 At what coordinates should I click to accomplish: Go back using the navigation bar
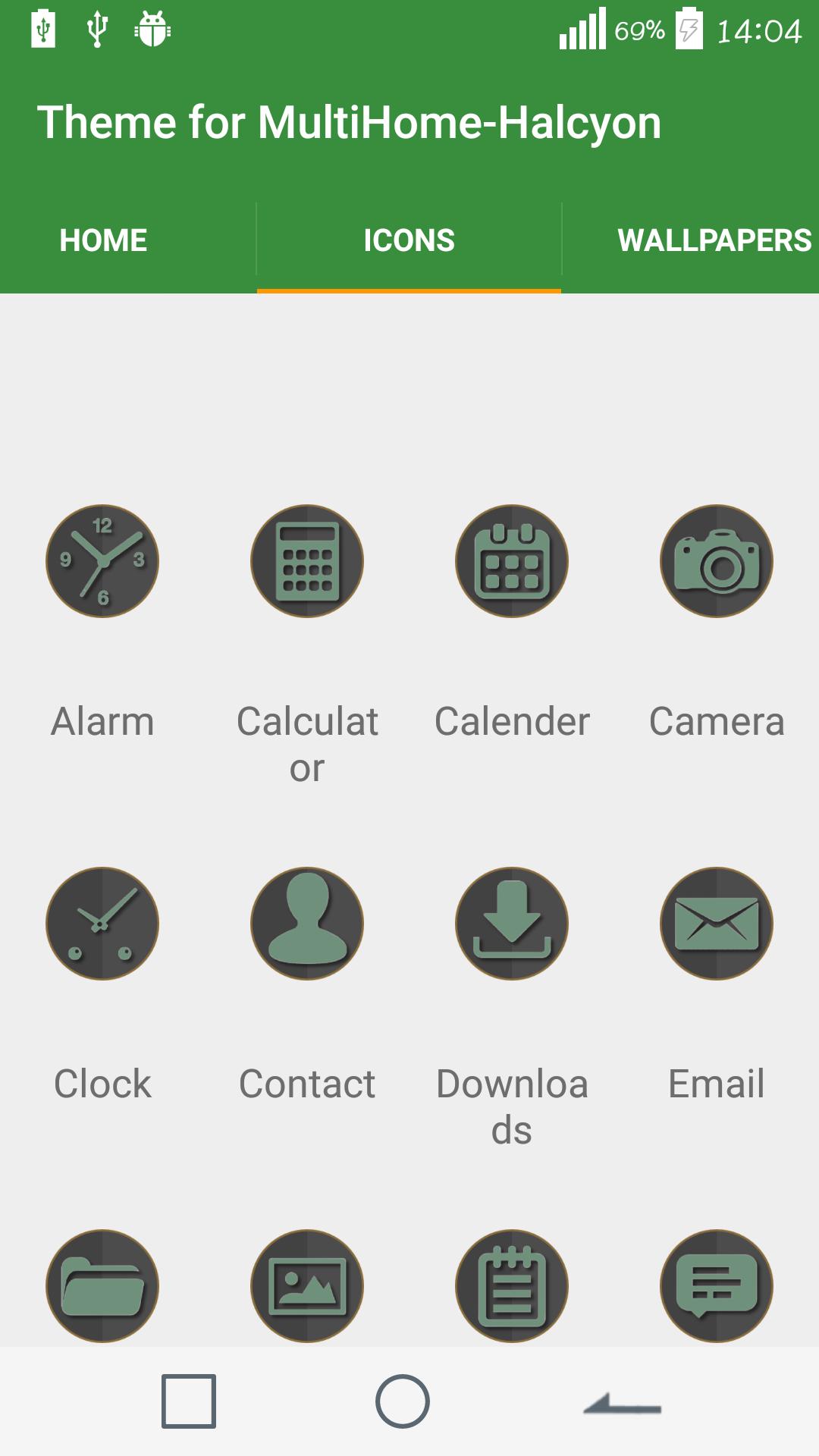[622, 1402]
